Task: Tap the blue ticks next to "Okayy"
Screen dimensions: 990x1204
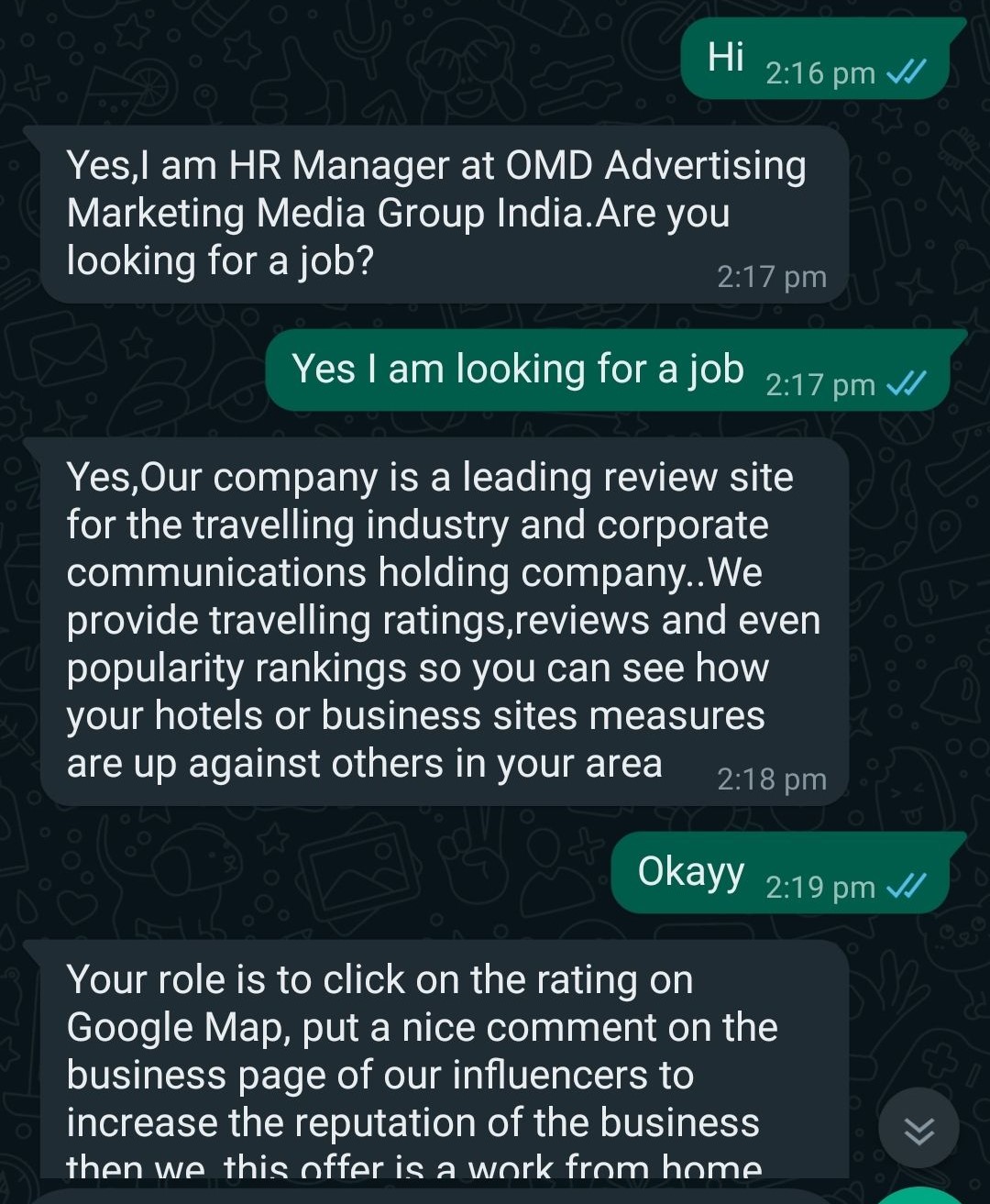Action: 906,887
